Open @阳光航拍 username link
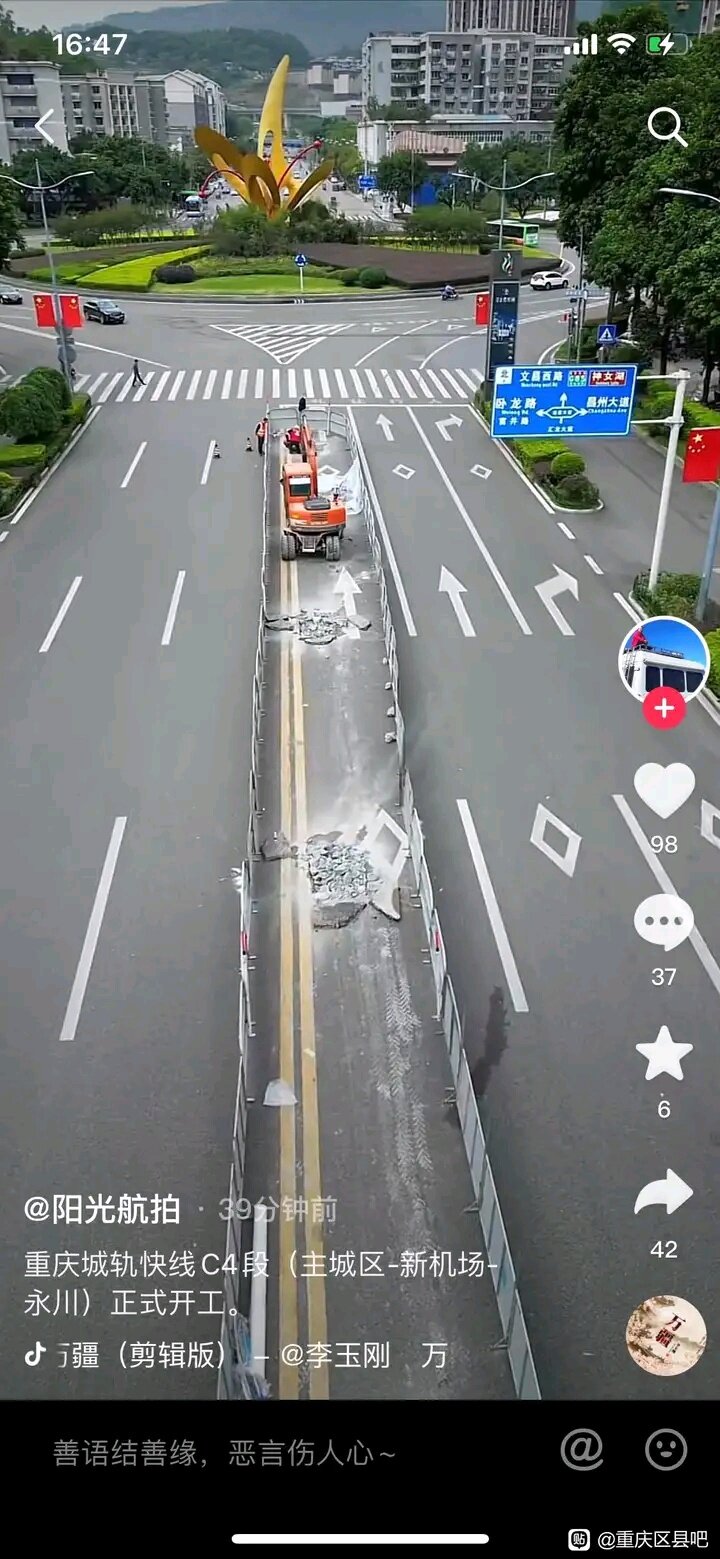Image resolution: width=720 pixels, height=1559 pixels. tap(102, 1209)
